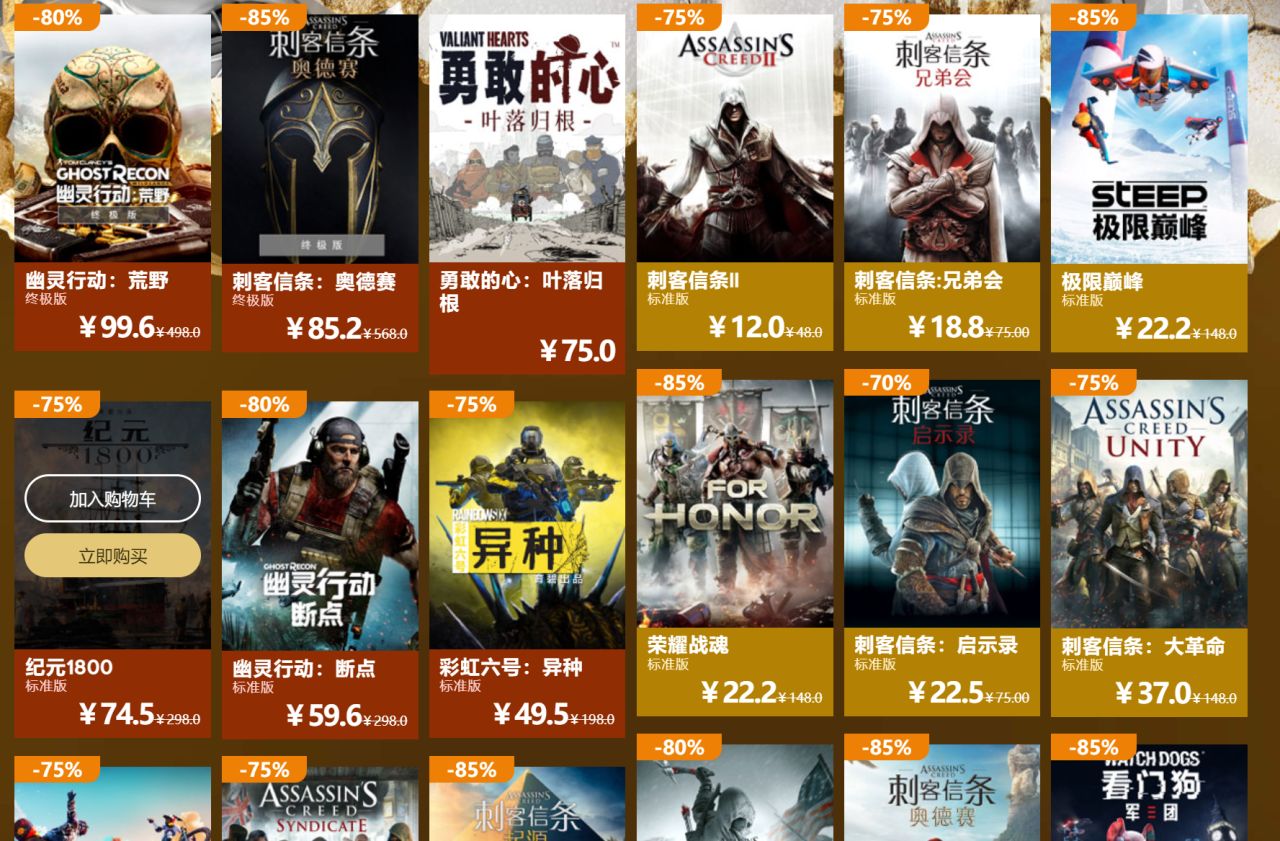
Task: Open the 刺客信条II Assassin's Creed II card
Action: [x=735, y=140]
